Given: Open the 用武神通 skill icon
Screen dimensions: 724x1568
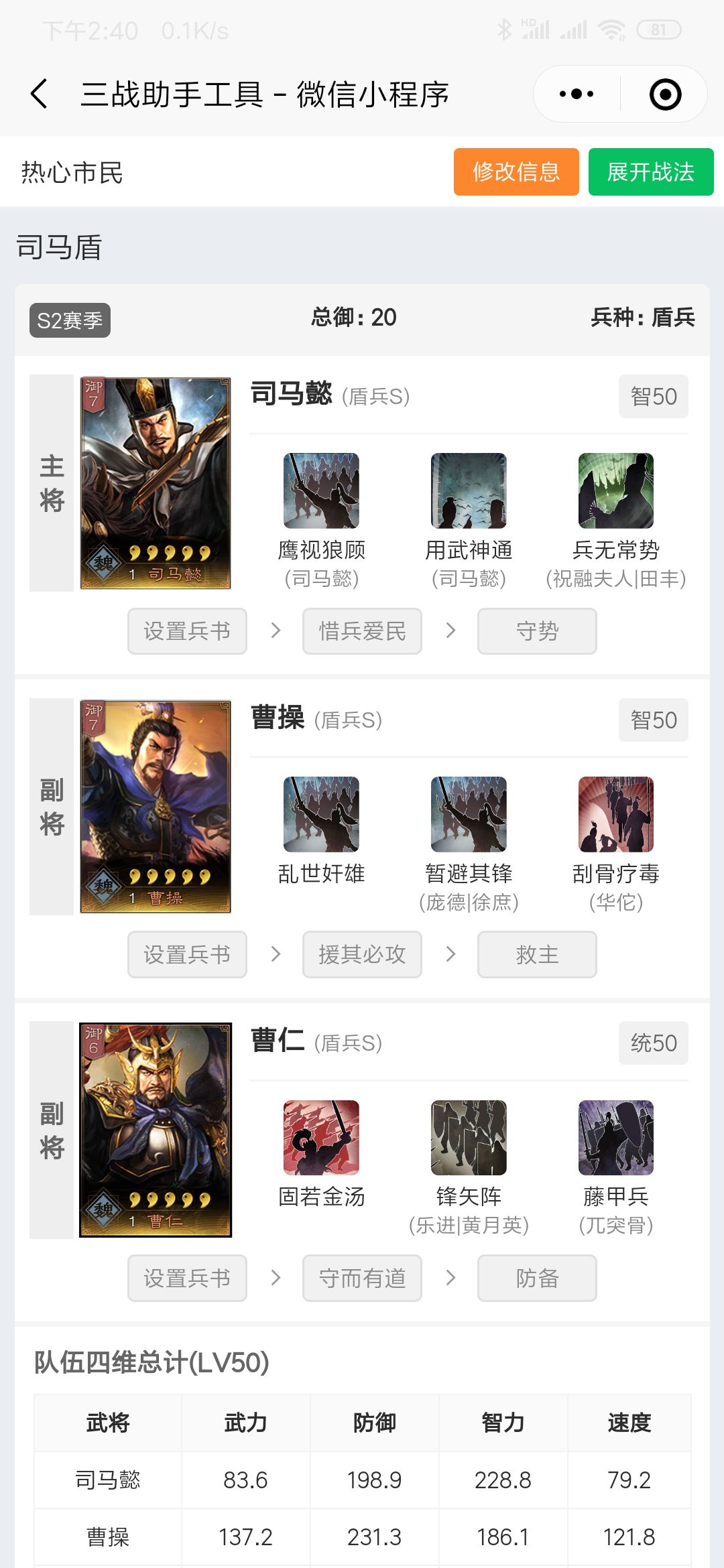Looking at the screenshot, I should (469, 491).
